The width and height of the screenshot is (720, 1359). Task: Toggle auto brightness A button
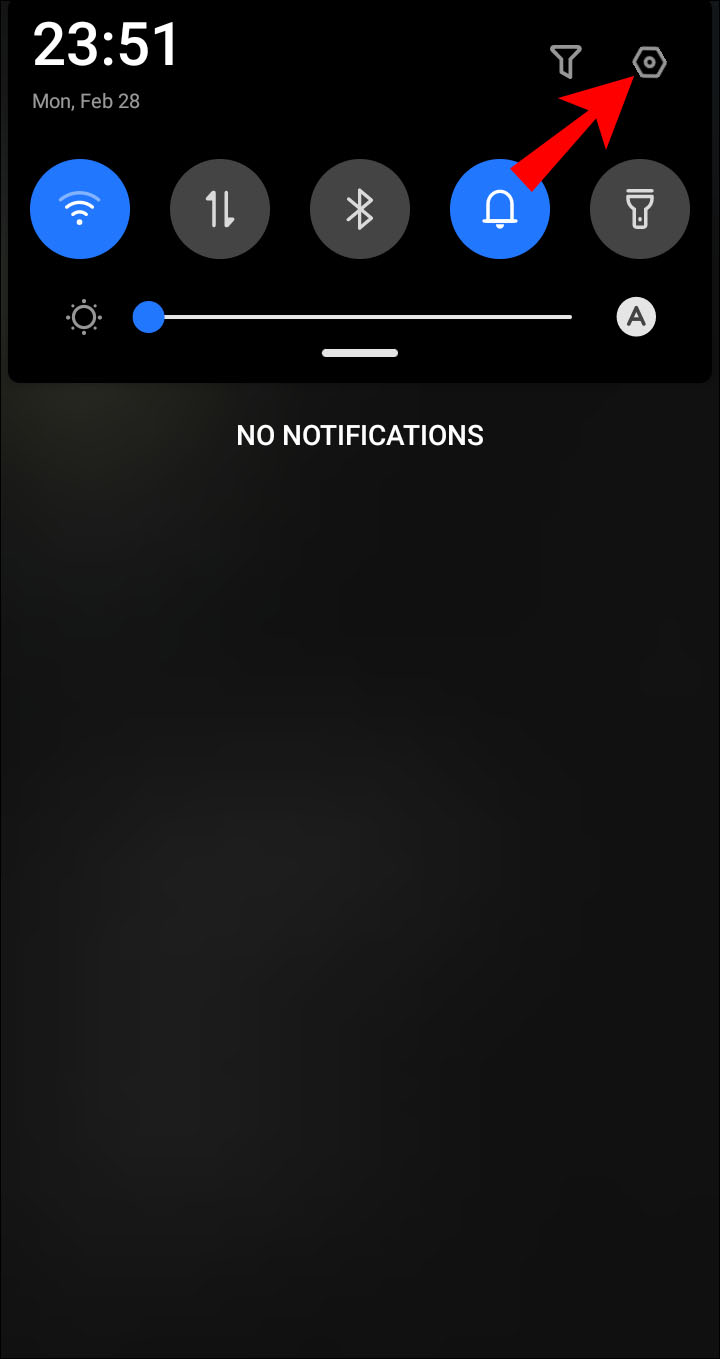[636, 318]
